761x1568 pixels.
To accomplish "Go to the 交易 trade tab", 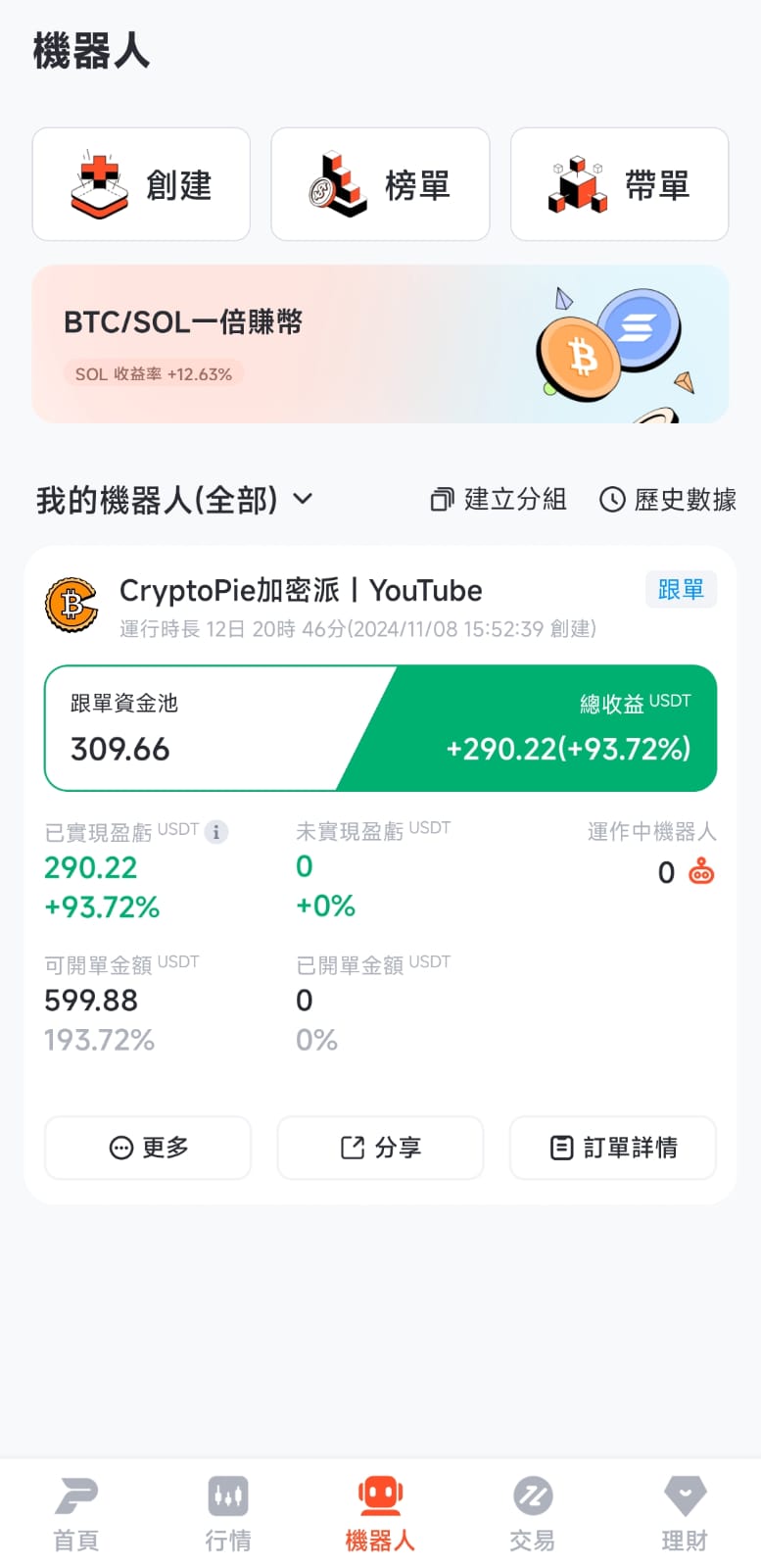I will [532, 1514].
